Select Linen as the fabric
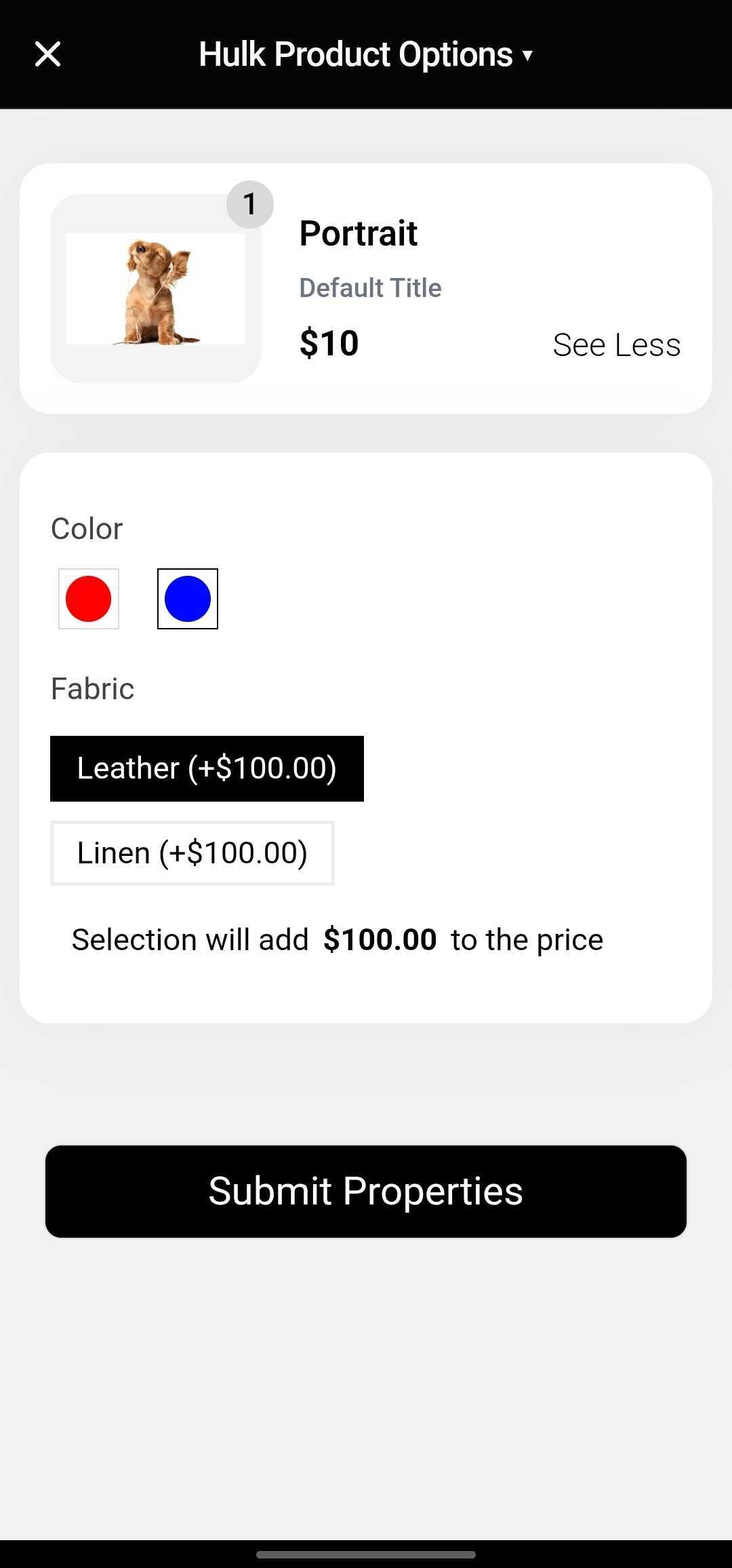The height and width of the screenshot is (1568, 732). [x=192, y=853]
